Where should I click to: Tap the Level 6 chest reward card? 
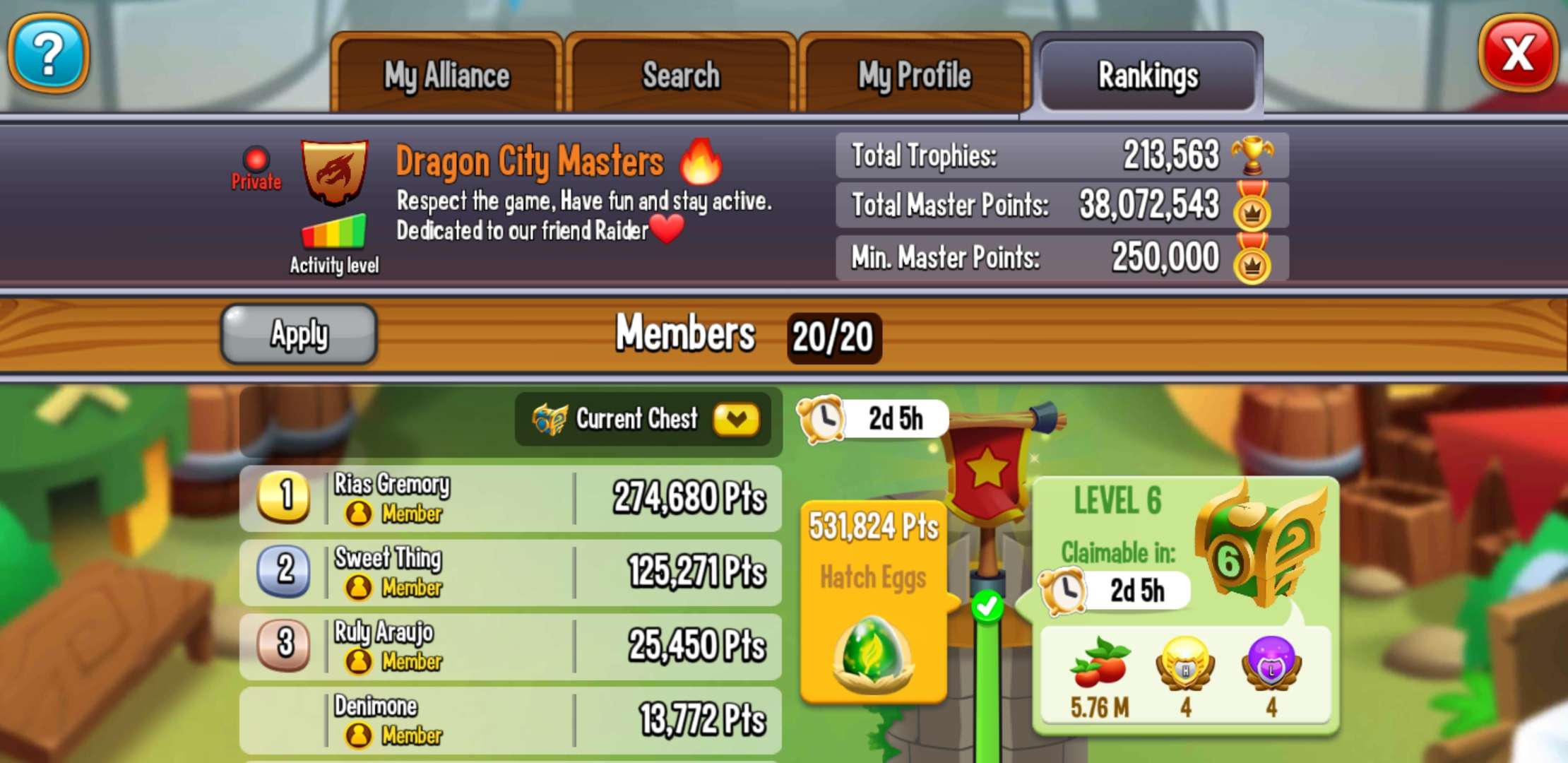point(1185,604)
